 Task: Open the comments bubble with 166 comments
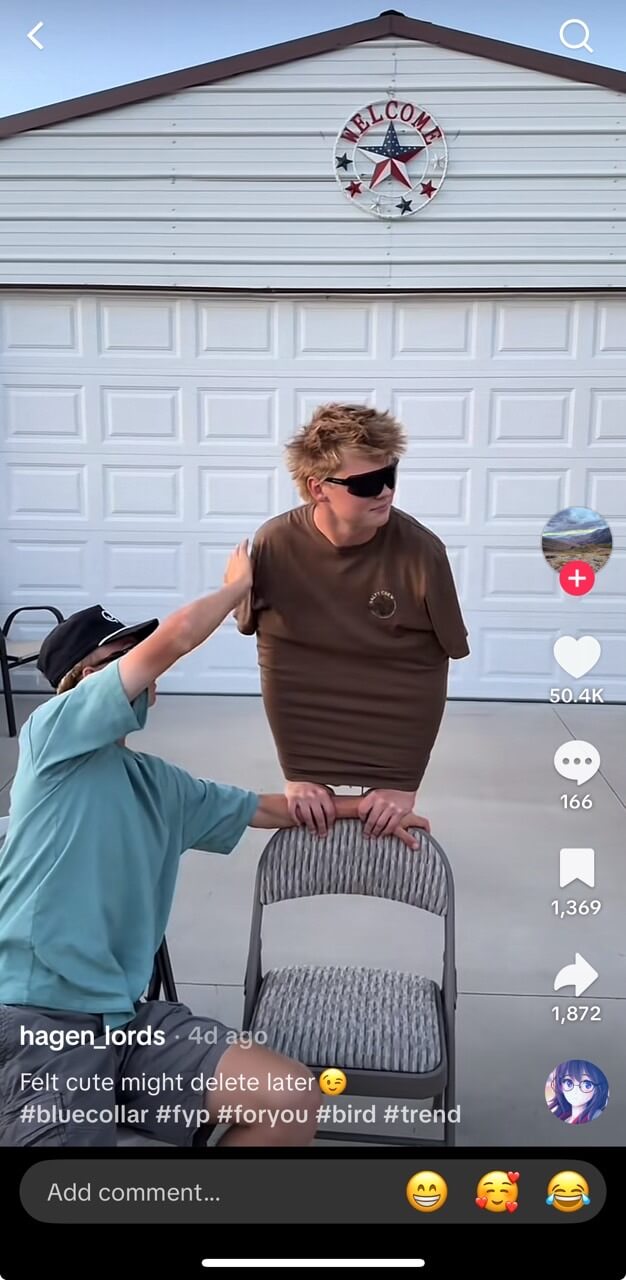tap(576, 763)
